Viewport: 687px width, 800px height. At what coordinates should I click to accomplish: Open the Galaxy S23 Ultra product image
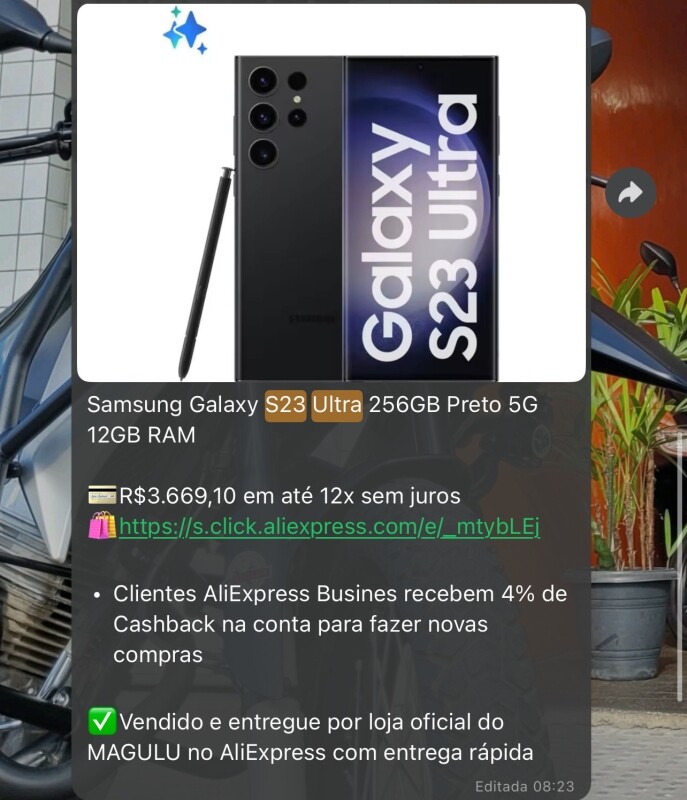[x=331, y=193]
